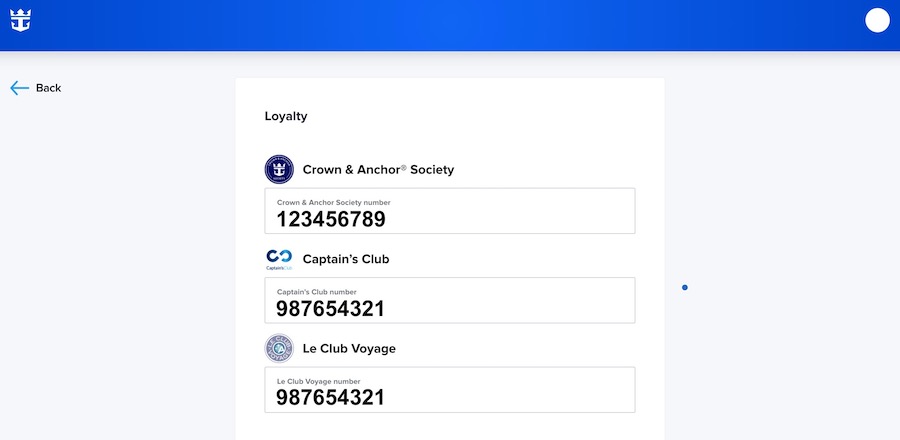This screenshot has height=440, width=900.
Task: Edit the Crown & Anchor Society number field
Action: (449, 212)
